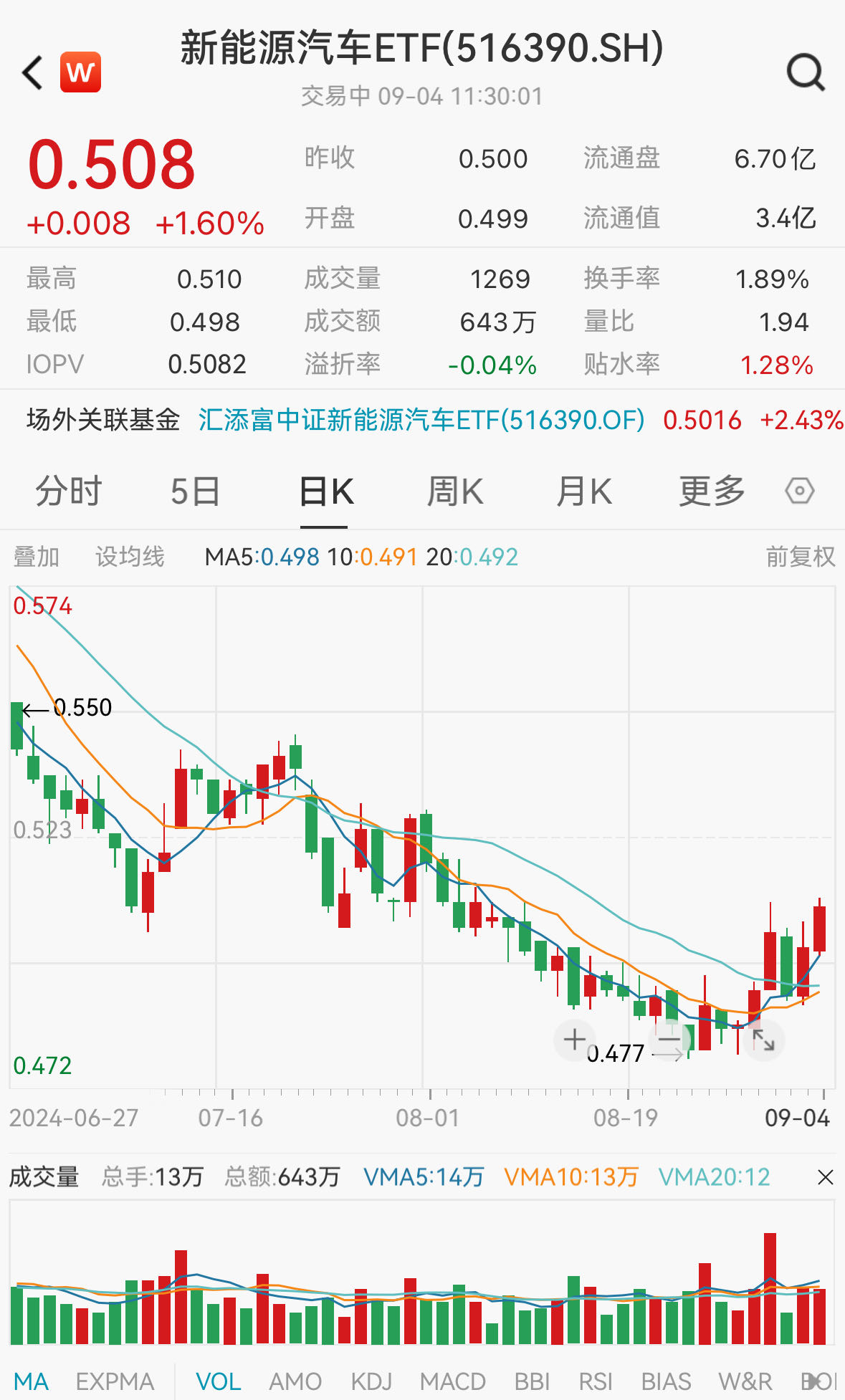Switch to the 分时 chart tab

tap(69, 492)
